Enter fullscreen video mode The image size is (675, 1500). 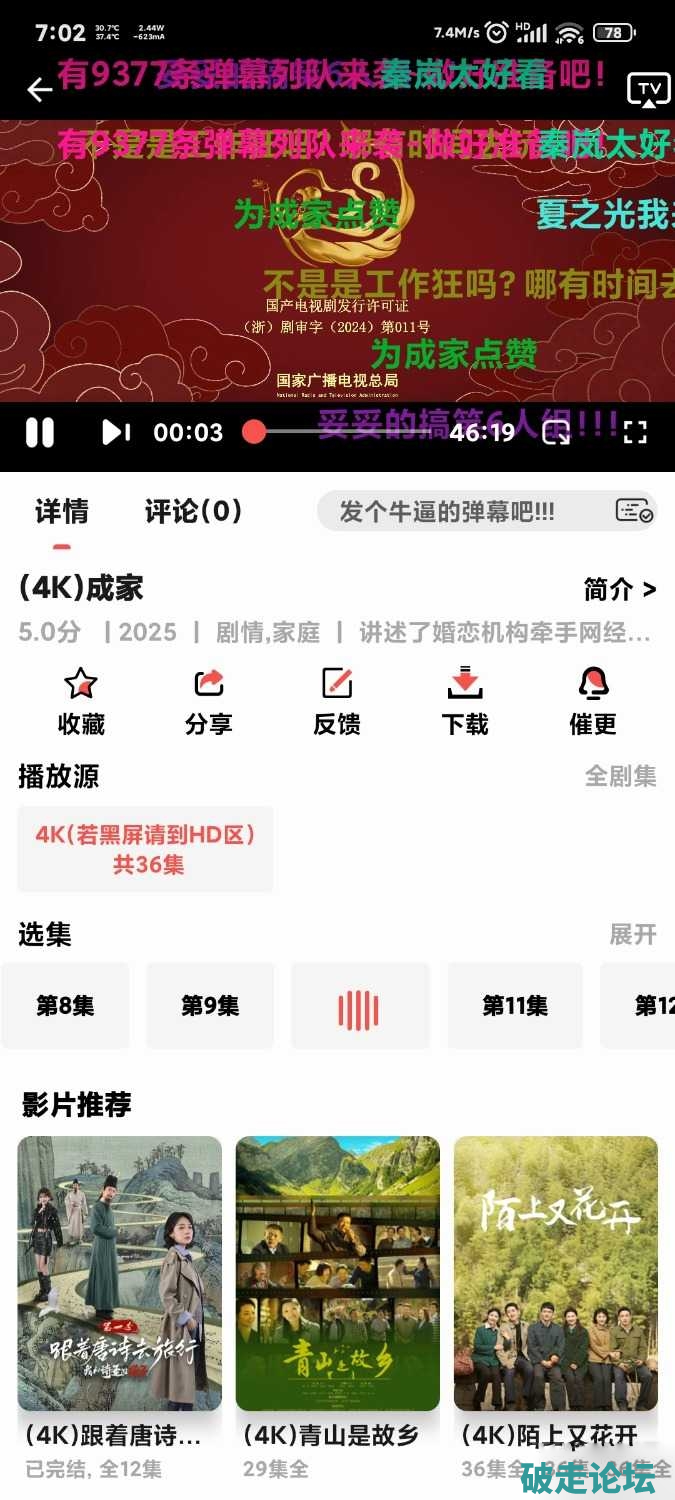point(635,432)
